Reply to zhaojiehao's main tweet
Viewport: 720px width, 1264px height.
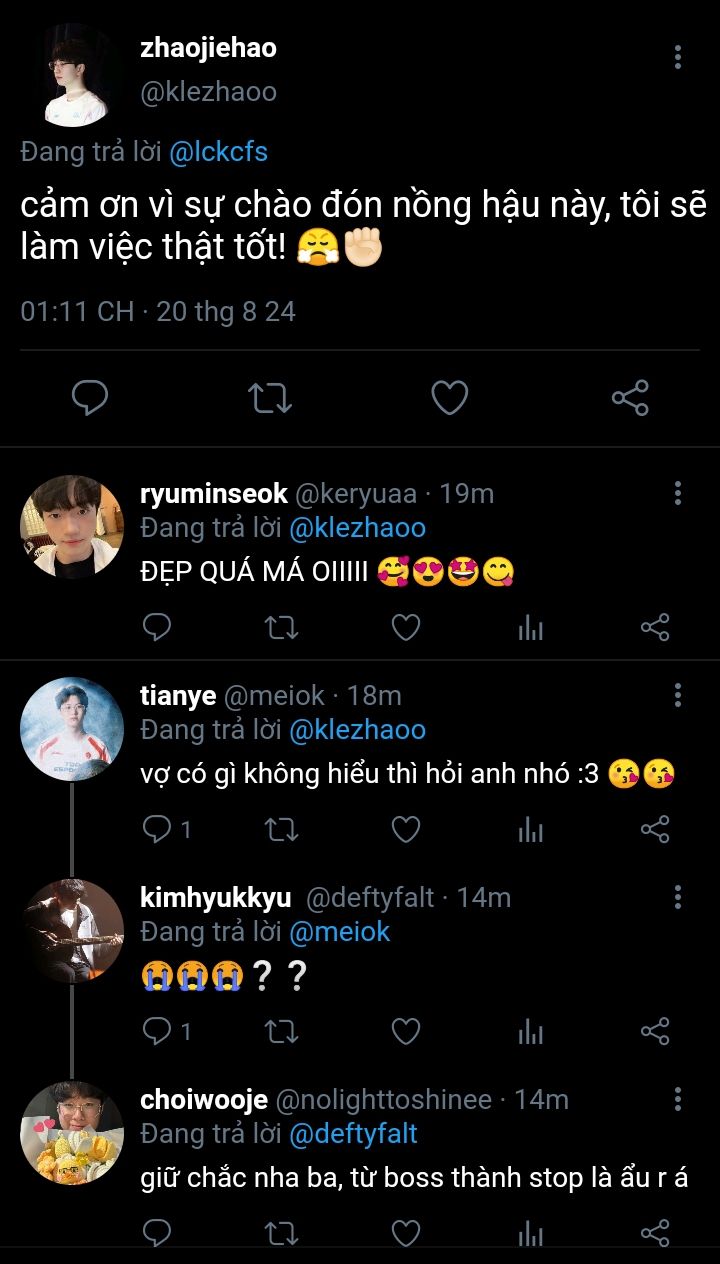click(90, 398)
